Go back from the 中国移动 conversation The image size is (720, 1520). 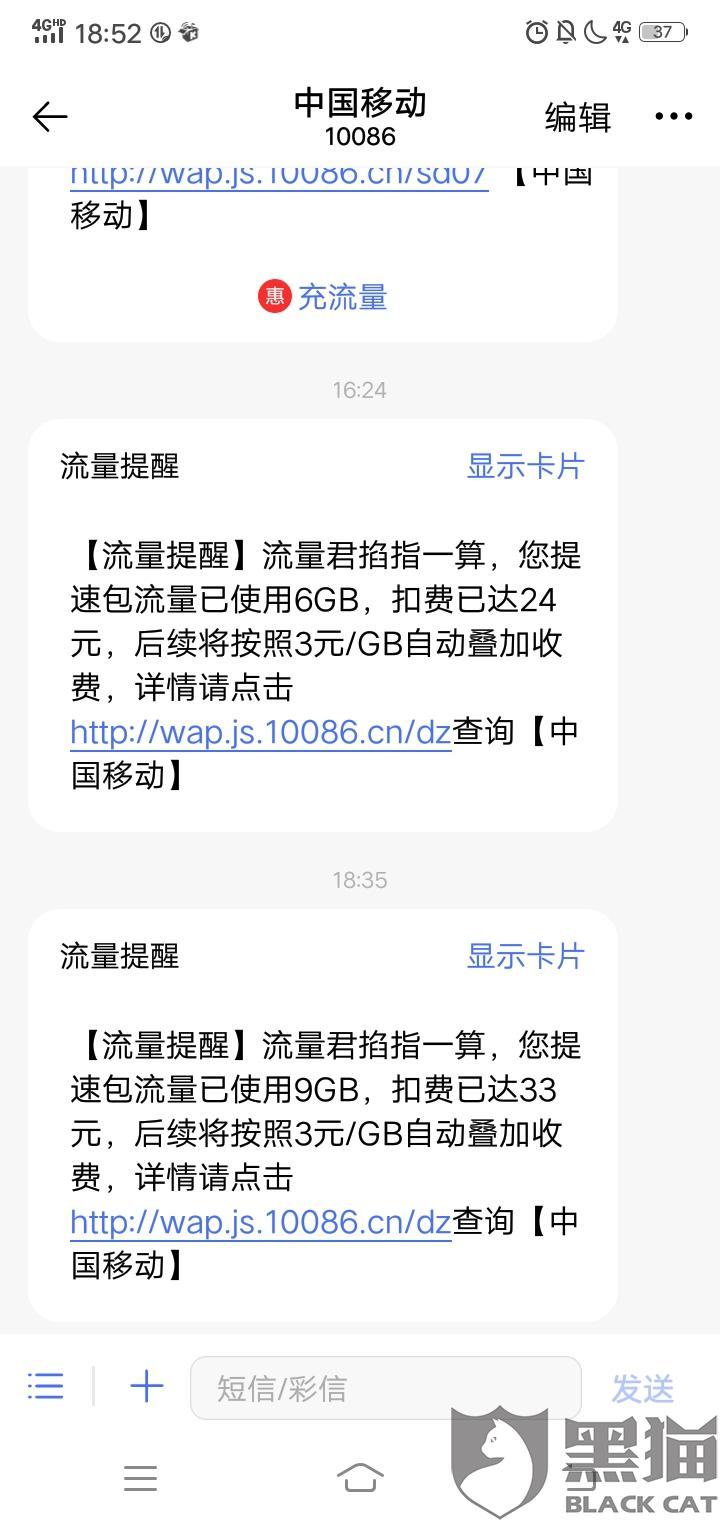click(x=50, y=117)
